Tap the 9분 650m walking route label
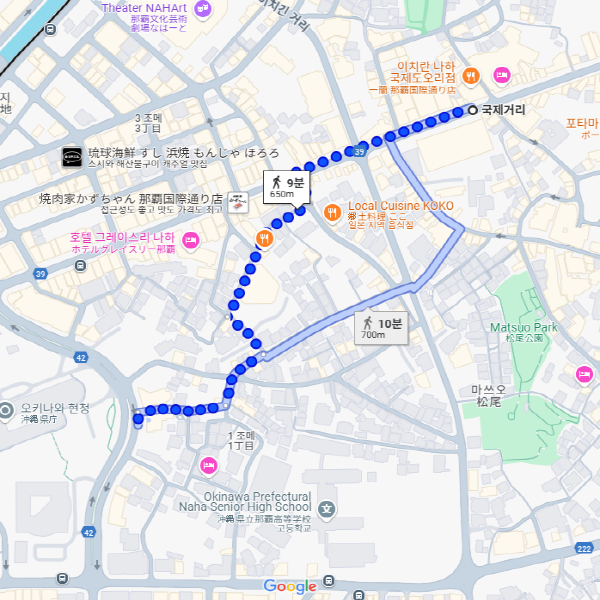The height and width of the screenshot is (600, 600). (286, 186)
